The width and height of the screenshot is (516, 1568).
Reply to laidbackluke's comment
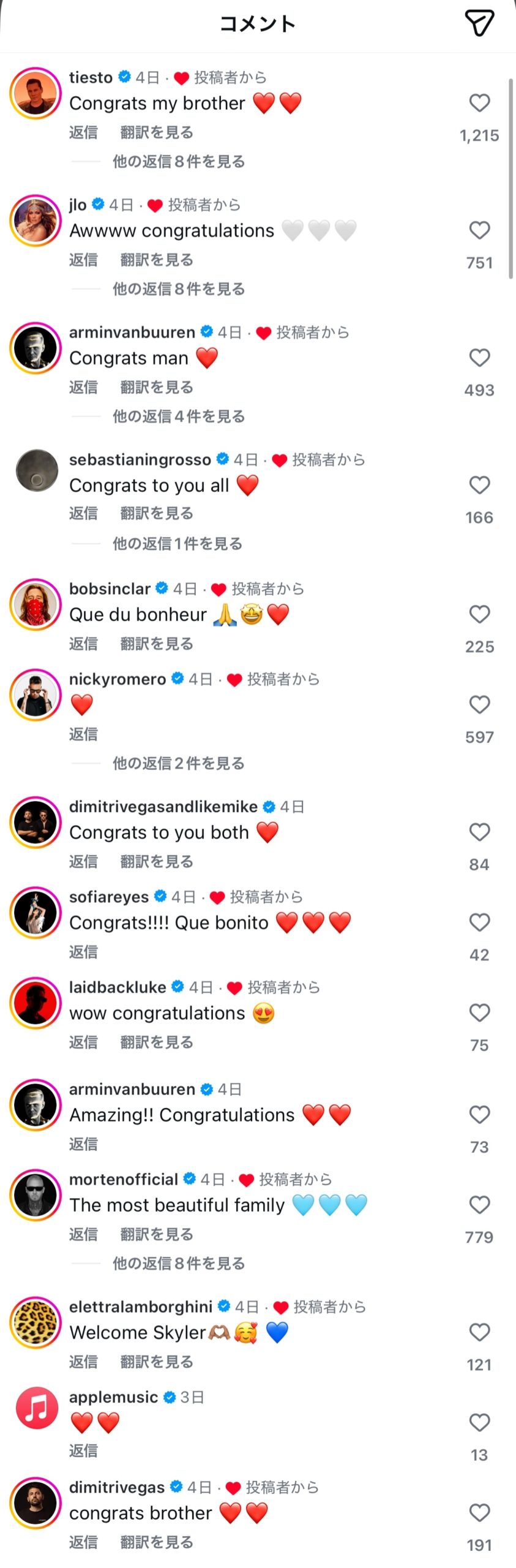point(83,1042)
